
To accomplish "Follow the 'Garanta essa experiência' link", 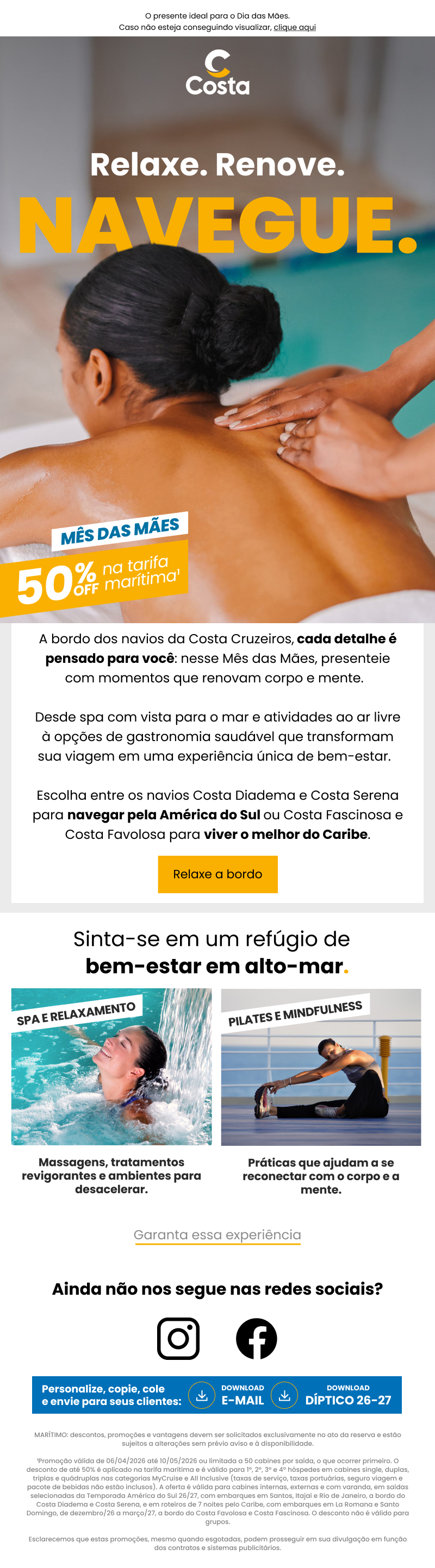I will pos(217,1234).
